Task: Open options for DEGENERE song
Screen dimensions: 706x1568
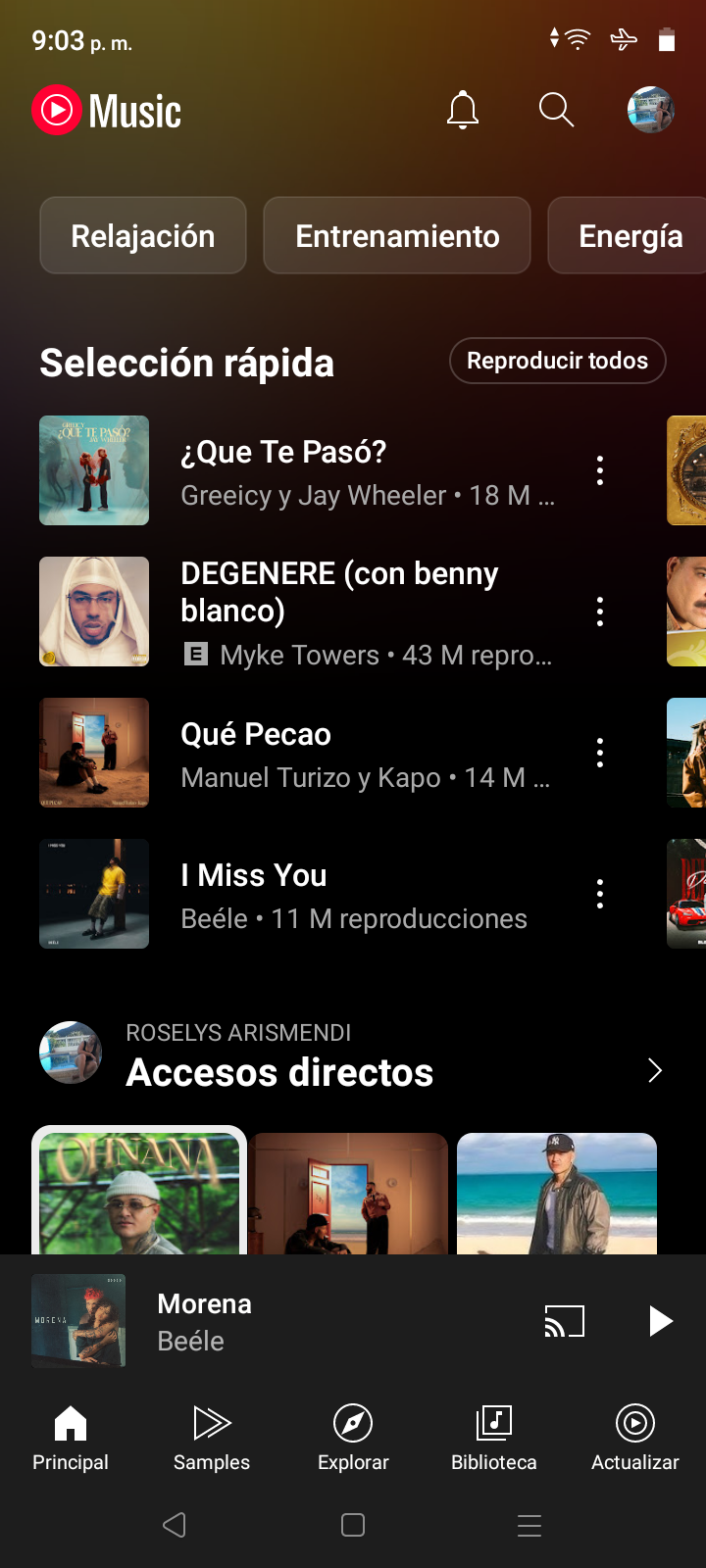Action: coord(600,612)
